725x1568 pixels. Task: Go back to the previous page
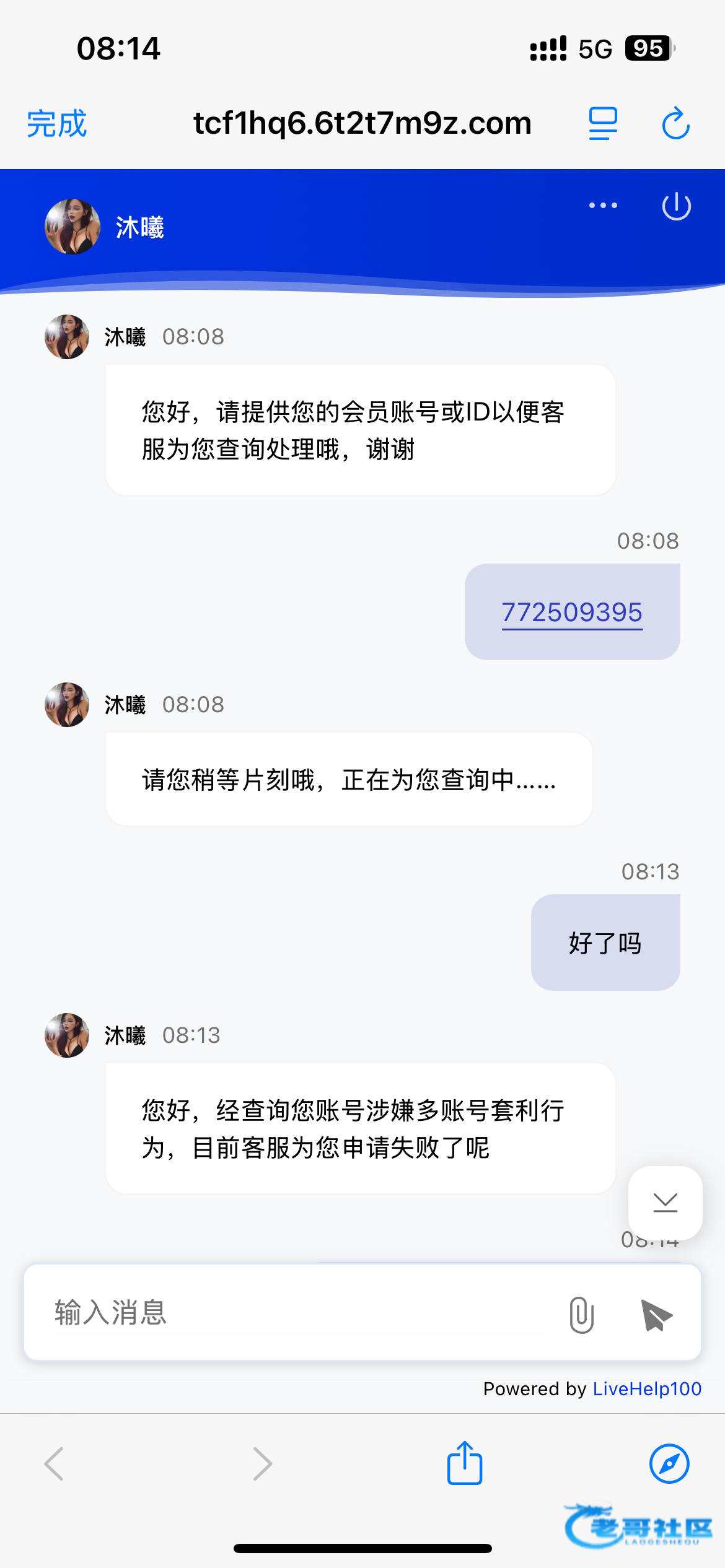(x=55, y=1464)
